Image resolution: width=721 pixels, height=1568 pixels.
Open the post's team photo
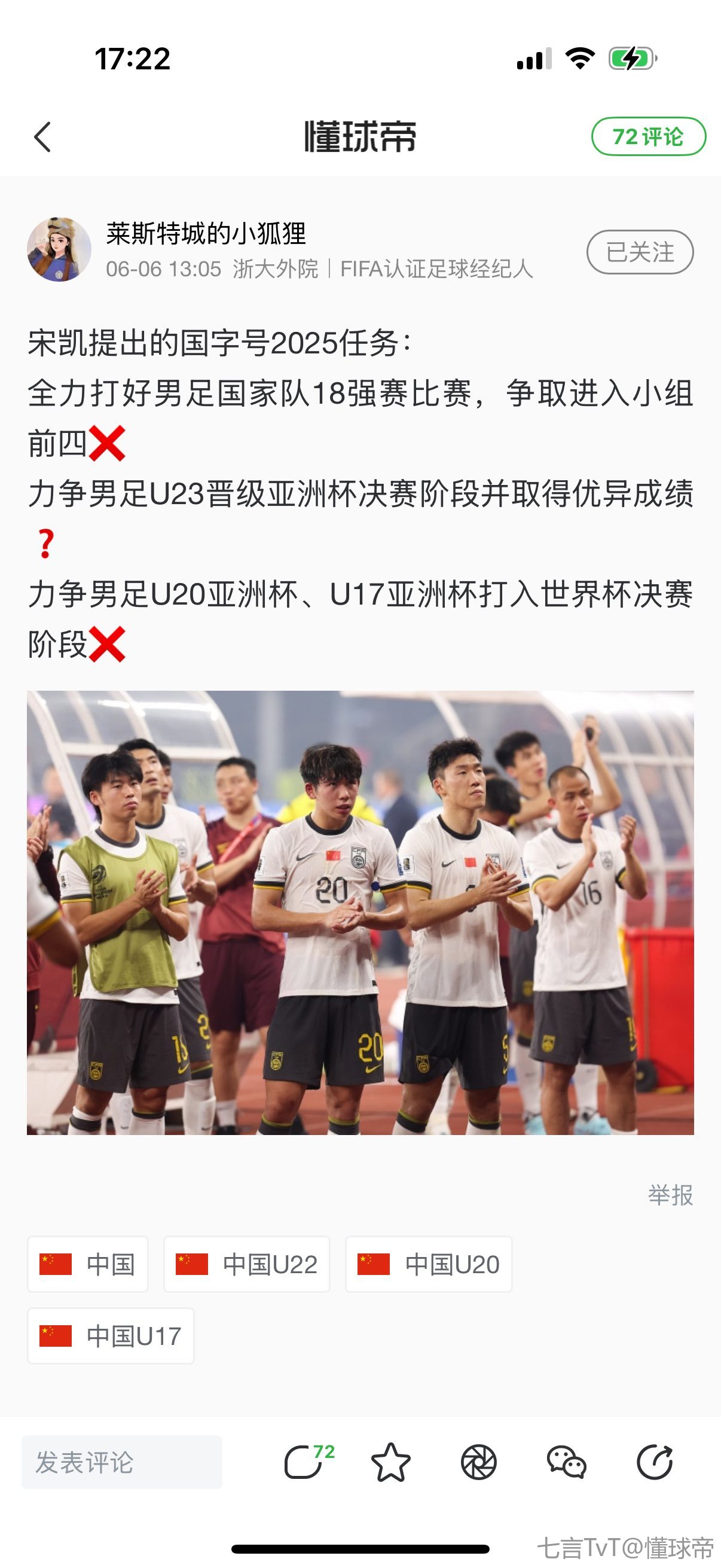(x=360, y=913)
